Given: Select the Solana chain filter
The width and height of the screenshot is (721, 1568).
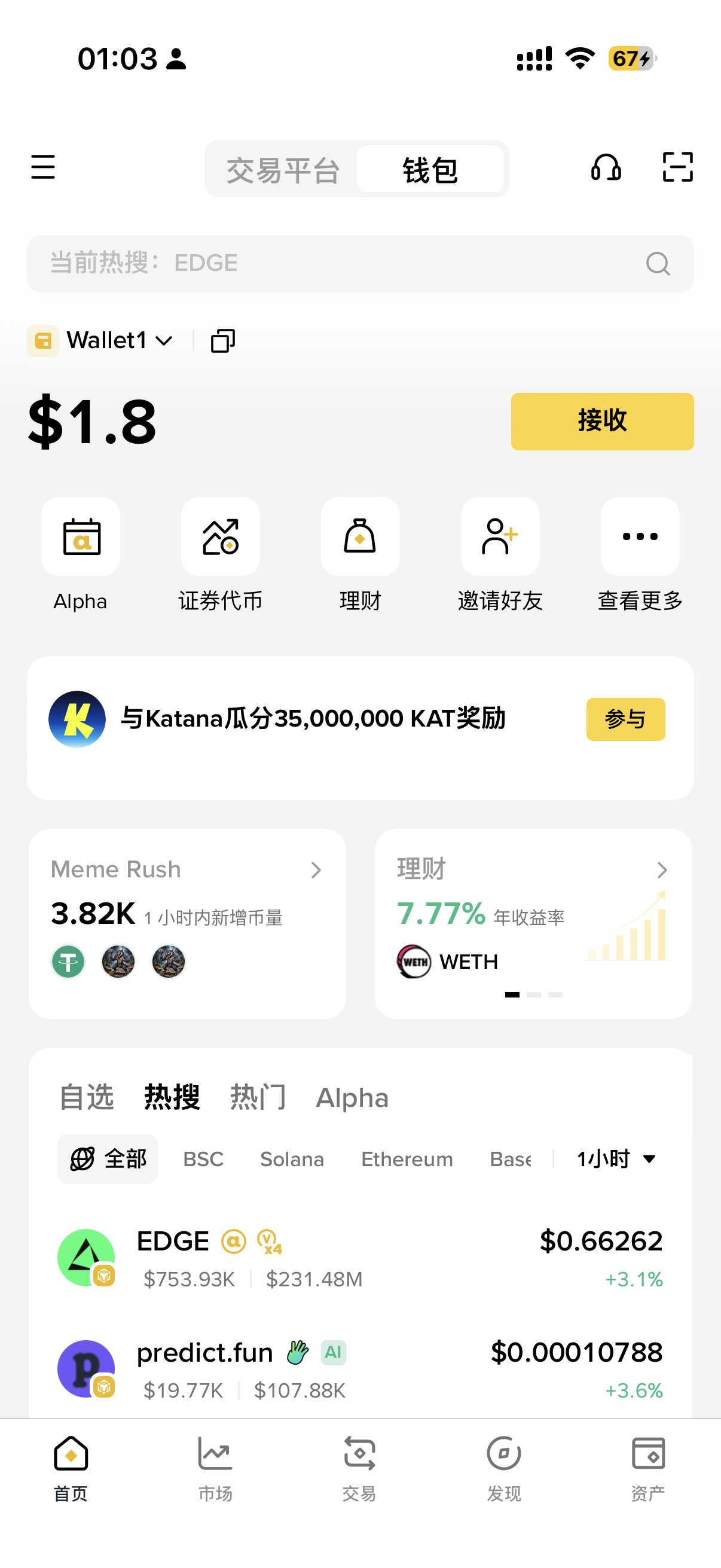Looking at the screenshot, I should coord(291,1159).
